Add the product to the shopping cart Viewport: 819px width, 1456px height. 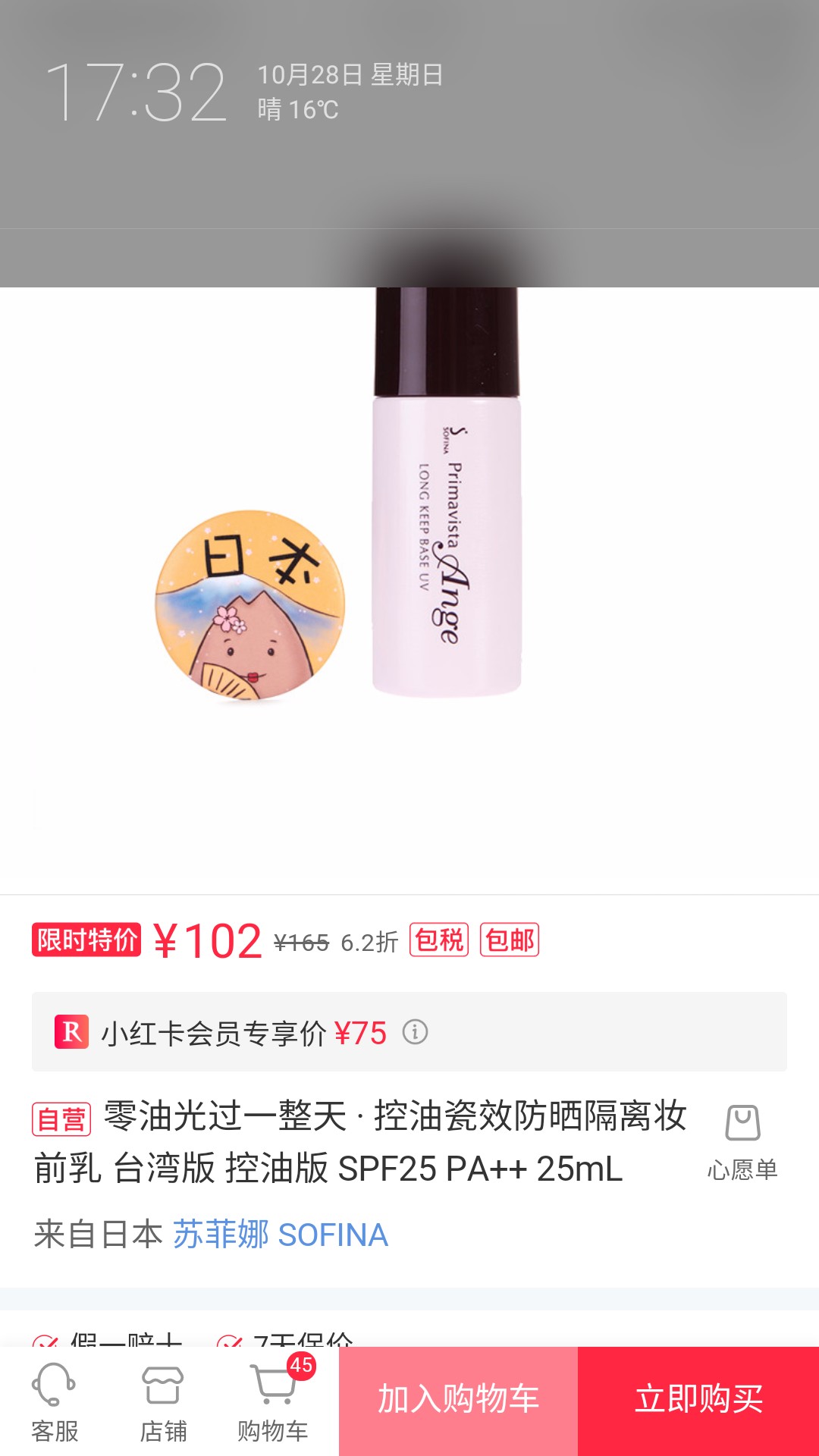[458, 1401]
